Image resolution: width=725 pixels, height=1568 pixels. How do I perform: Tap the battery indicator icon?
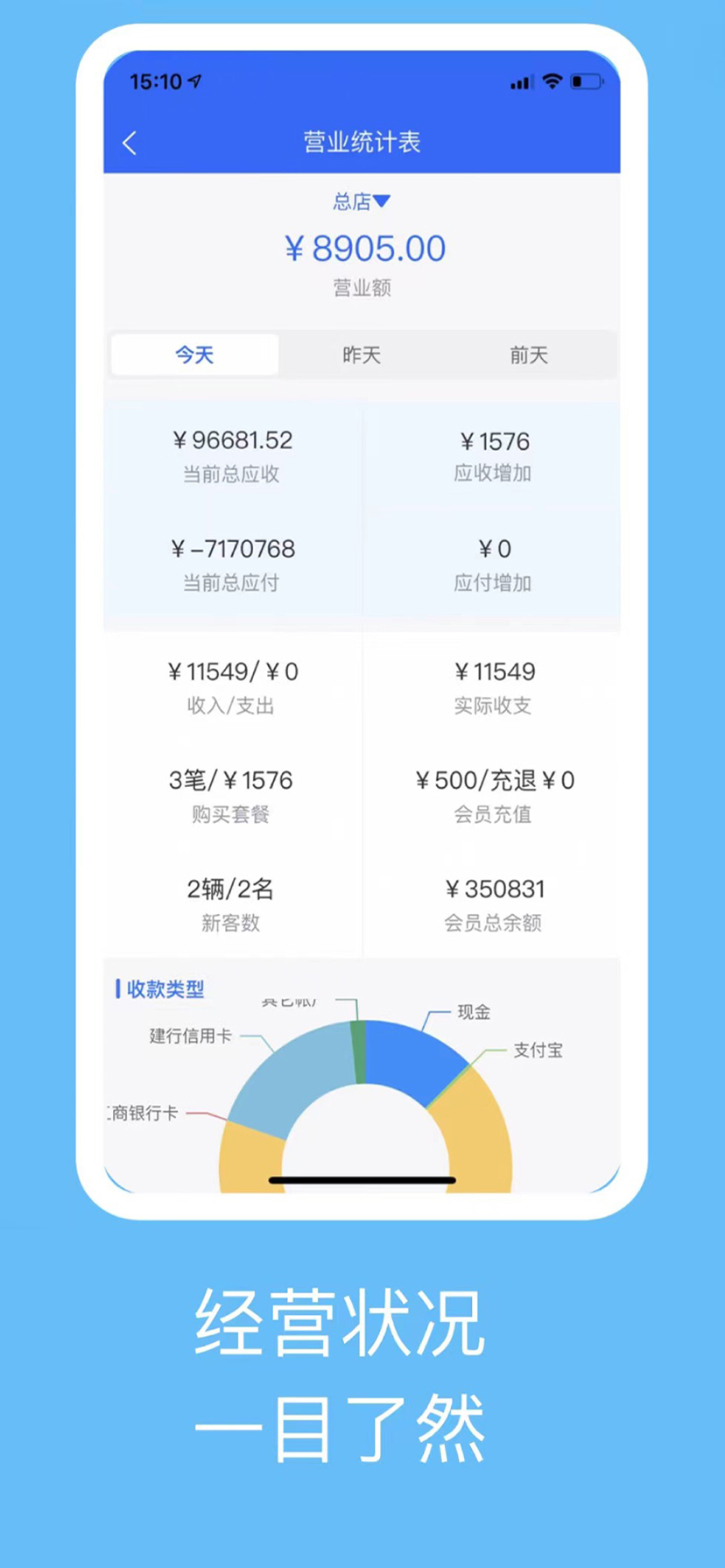pyautogui.click(x=585, y=81)
